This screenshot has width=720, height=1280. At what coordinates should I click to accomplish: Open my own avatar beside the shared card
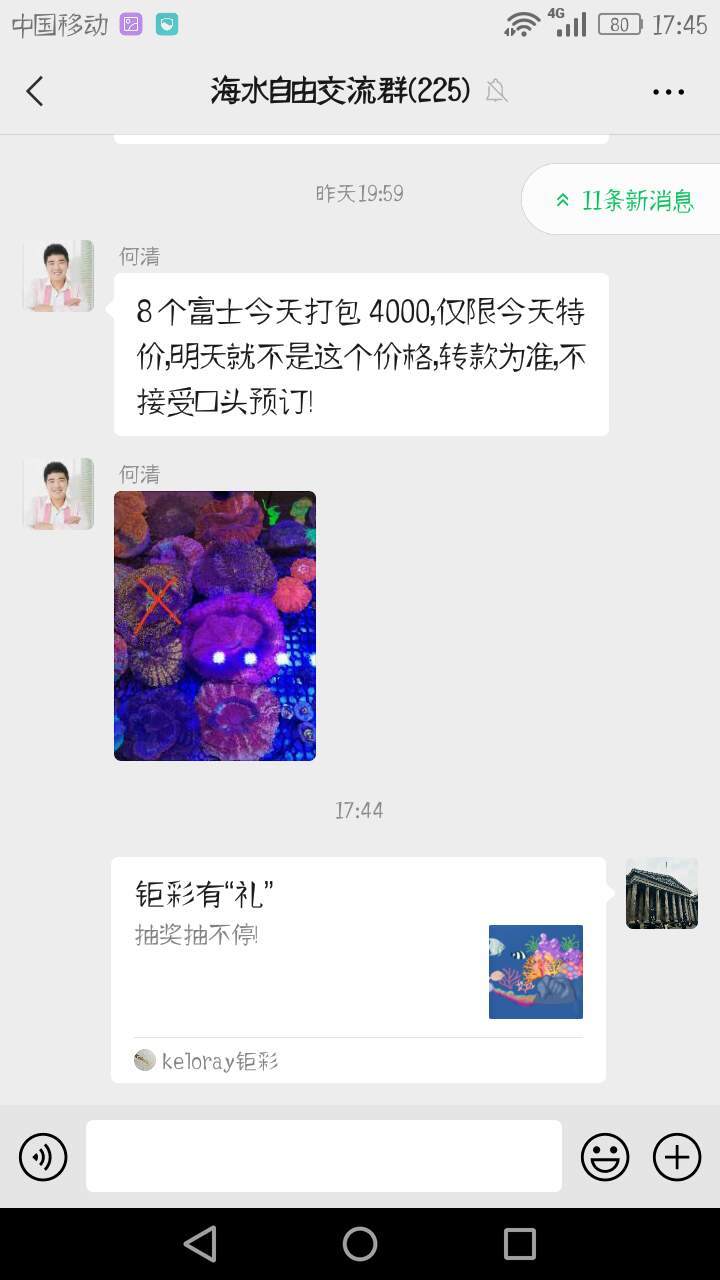click(661, 893)
